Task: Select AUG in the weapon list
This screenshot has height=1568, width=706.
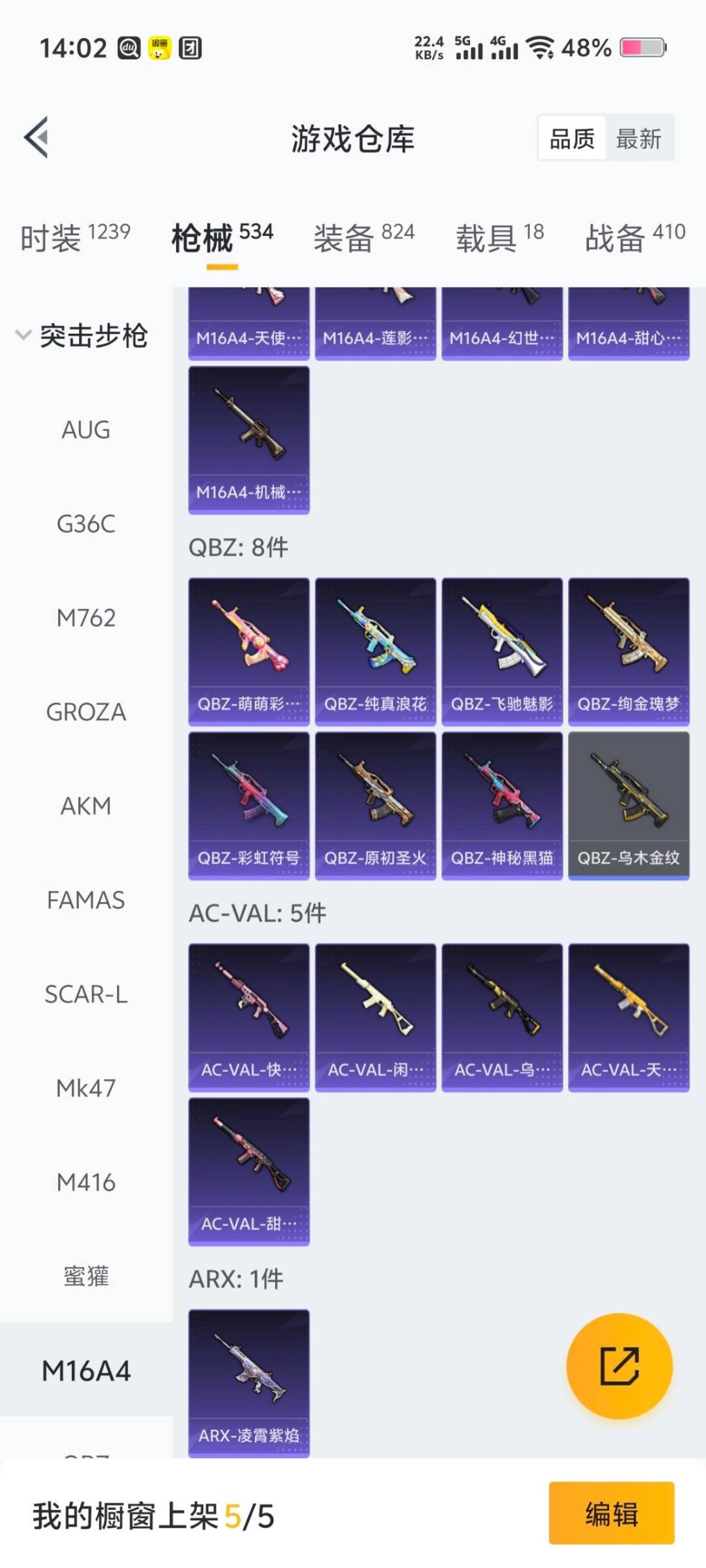Action: pos(86,430)
